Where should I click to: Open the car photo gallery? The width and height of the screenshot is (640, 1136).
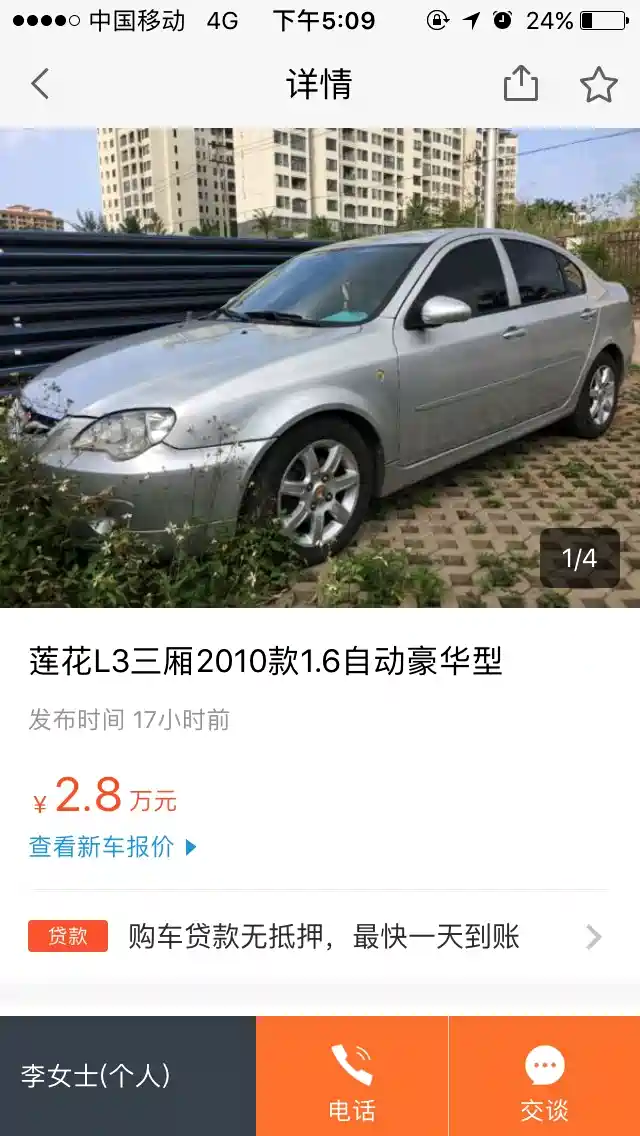[x=320, y=367]
